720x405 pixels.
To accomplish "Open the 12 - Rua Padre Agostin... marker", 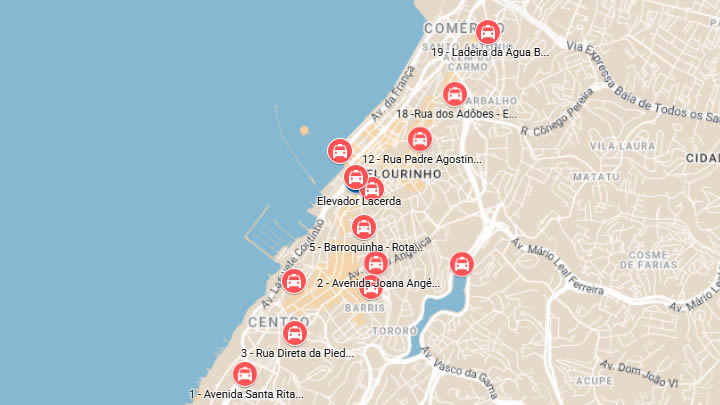I will click(x=420, y=139).
